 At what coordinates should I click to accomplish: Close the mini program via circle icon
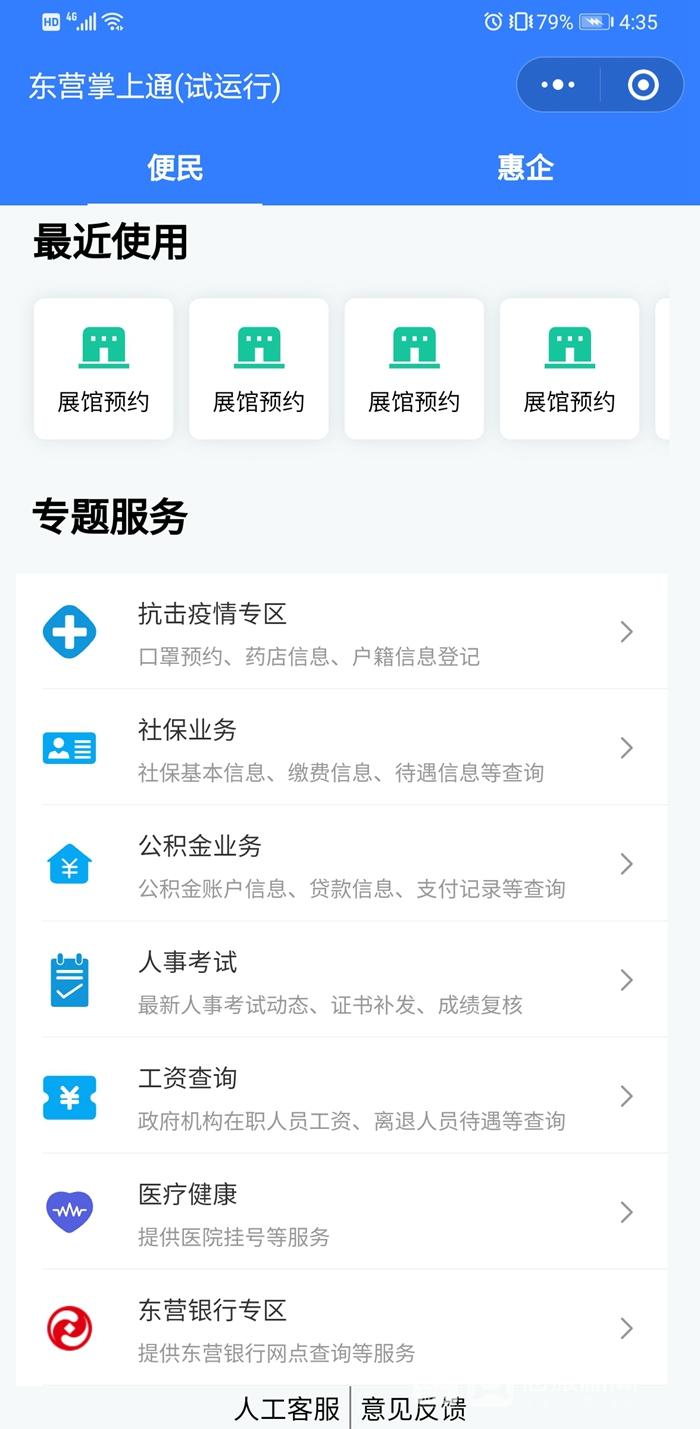pos(643,85)
